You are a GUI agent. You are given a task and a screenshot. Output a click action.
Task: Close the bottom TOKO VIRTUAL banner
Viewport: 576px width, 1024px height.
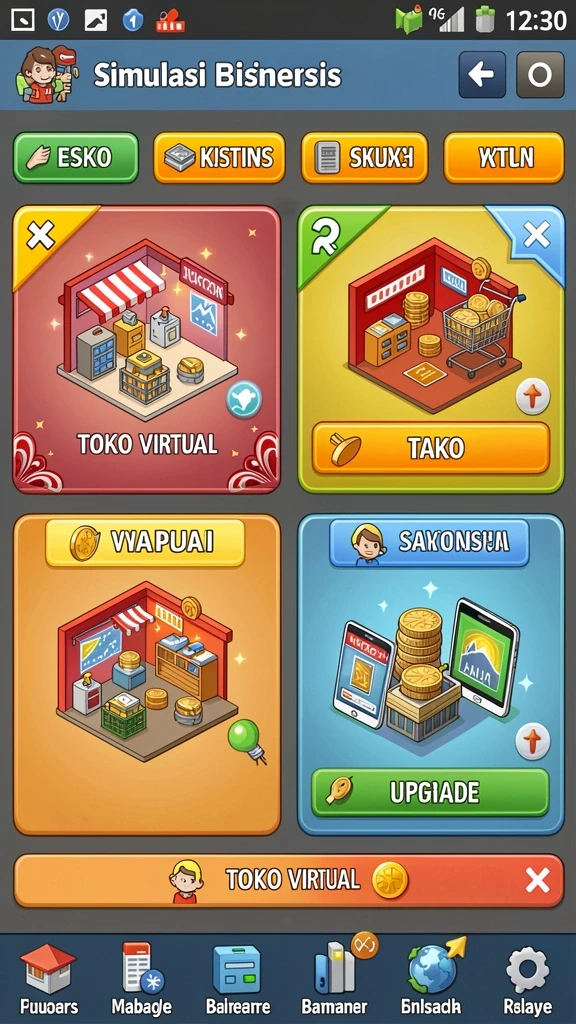[x=537, y=881]
